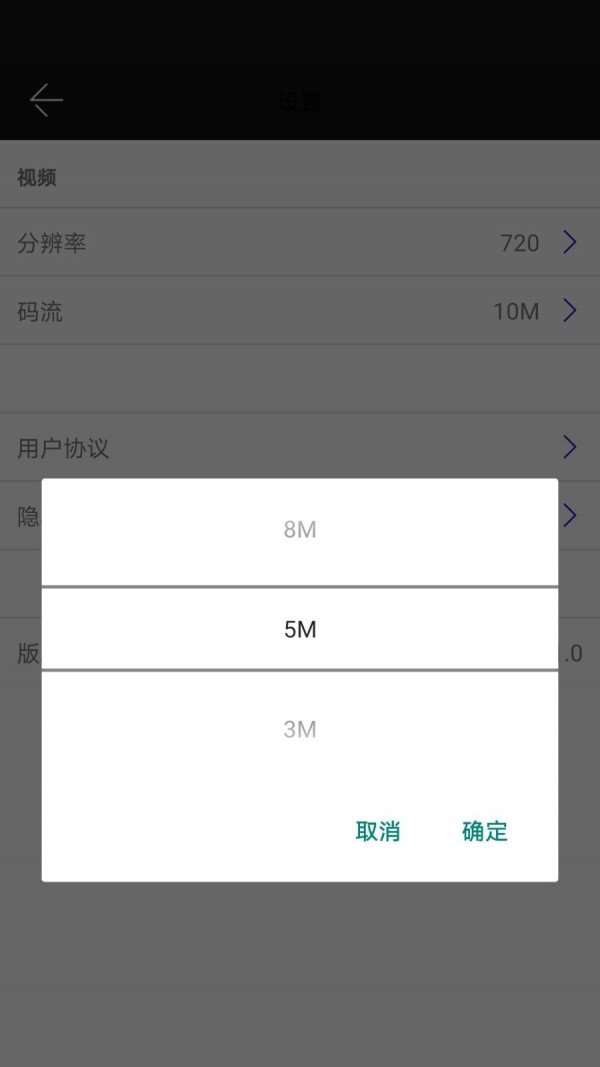Choose the 3M bitrate option
The width and height of the screenshot is (600, 1067).
coord(300,730)
